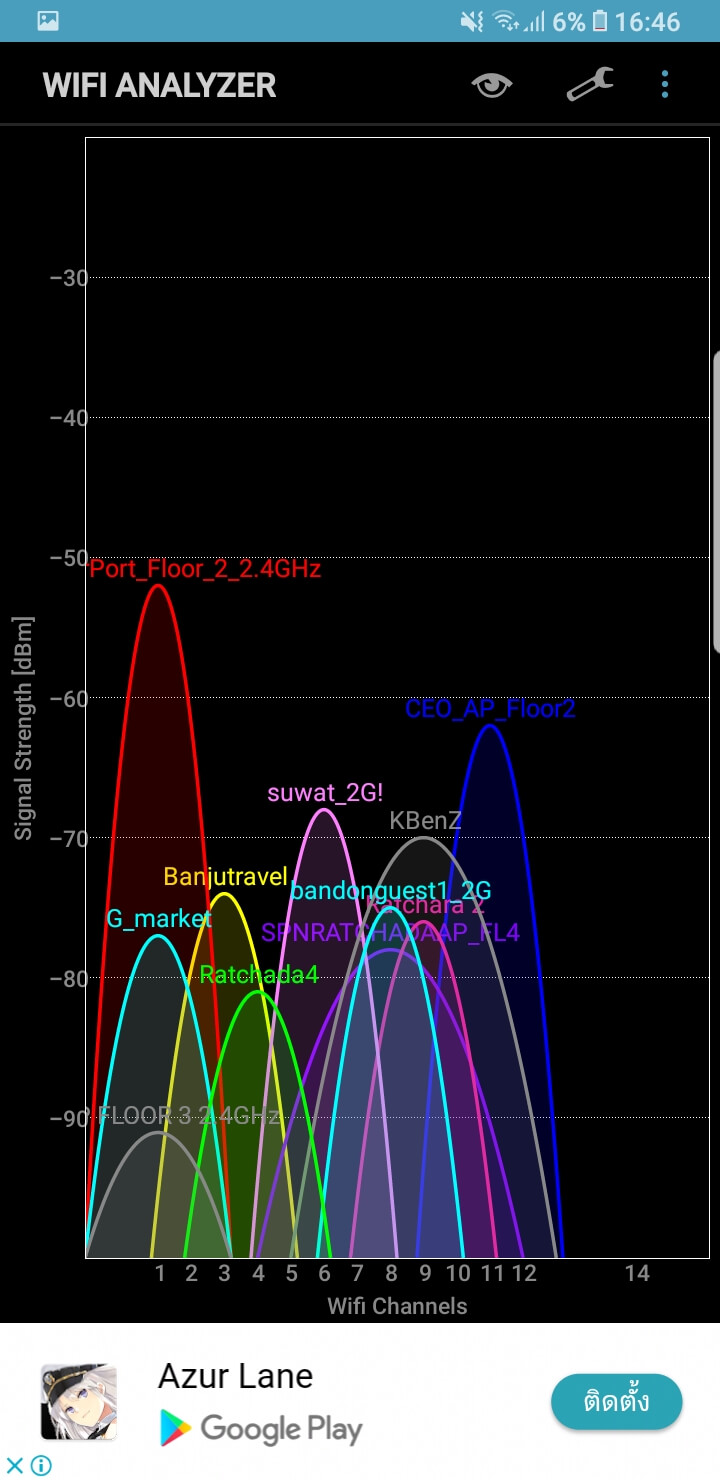Tap the eye view-switch icon

tap(492, 85)
